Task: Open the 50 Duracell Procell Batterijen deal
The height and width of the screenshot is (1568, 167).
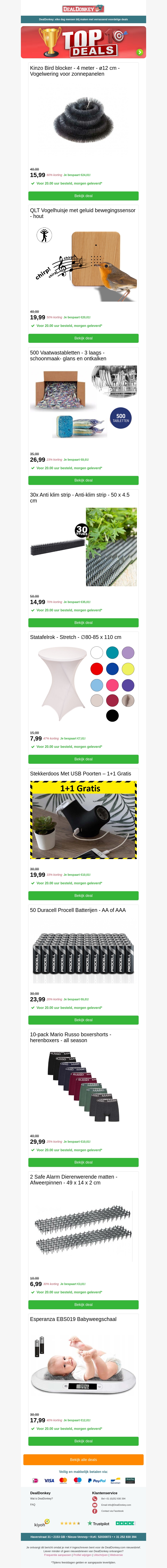Action: (83, 1020)
